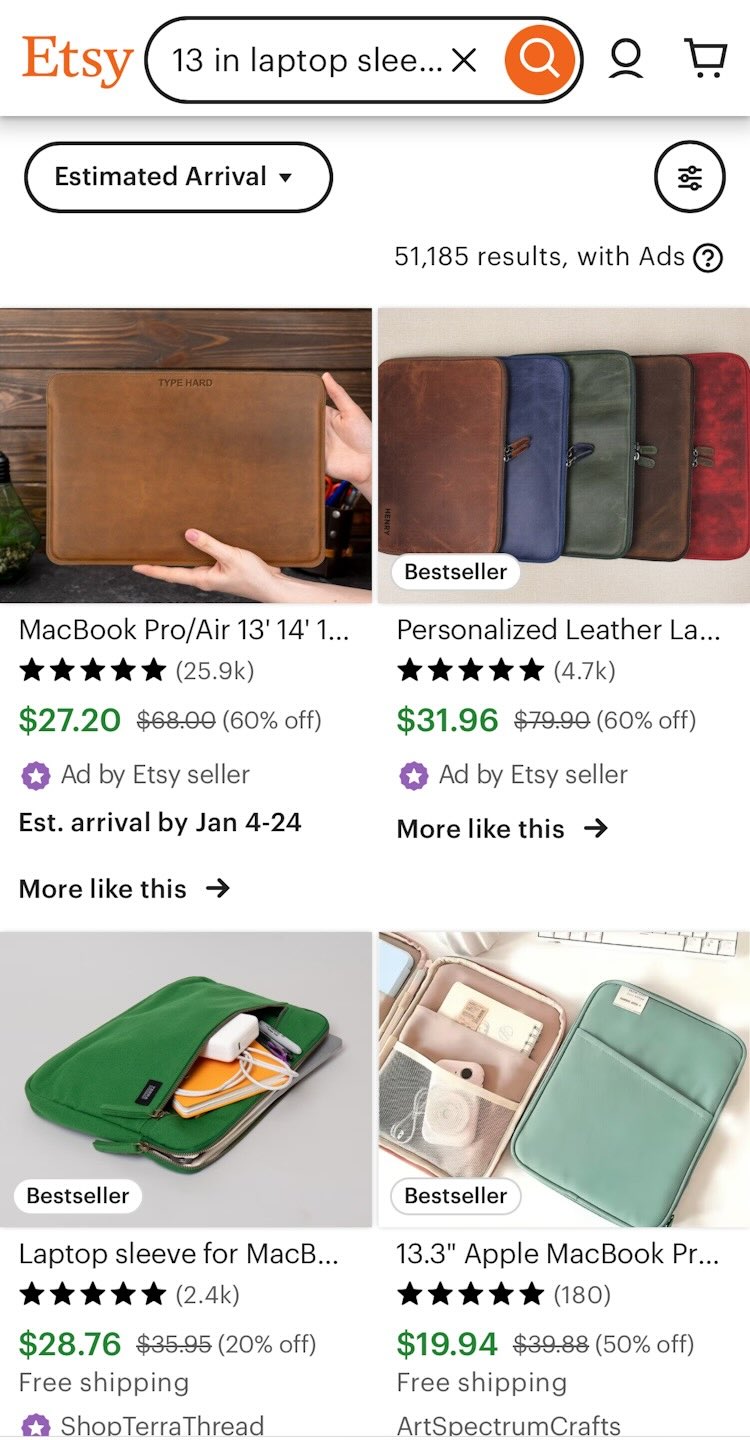Open the Personalized Leather Laptop sleeve listing
The width and height of the screenshot is (750, 1440).
(563, 456)
